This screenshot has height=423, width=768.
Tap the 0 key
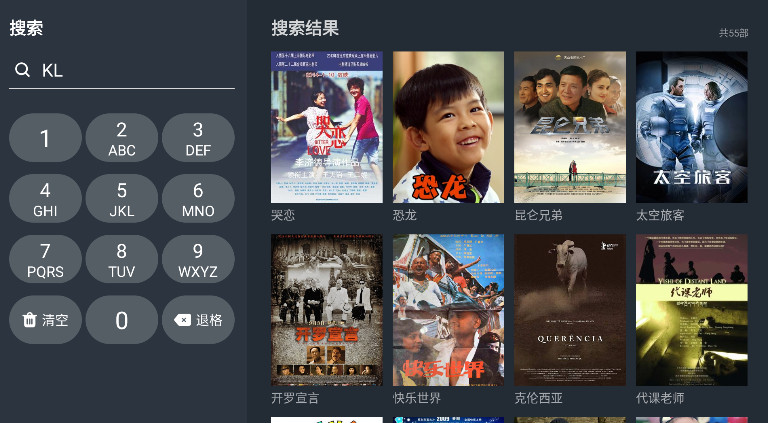pyautogui.click(x=121, y=321)
